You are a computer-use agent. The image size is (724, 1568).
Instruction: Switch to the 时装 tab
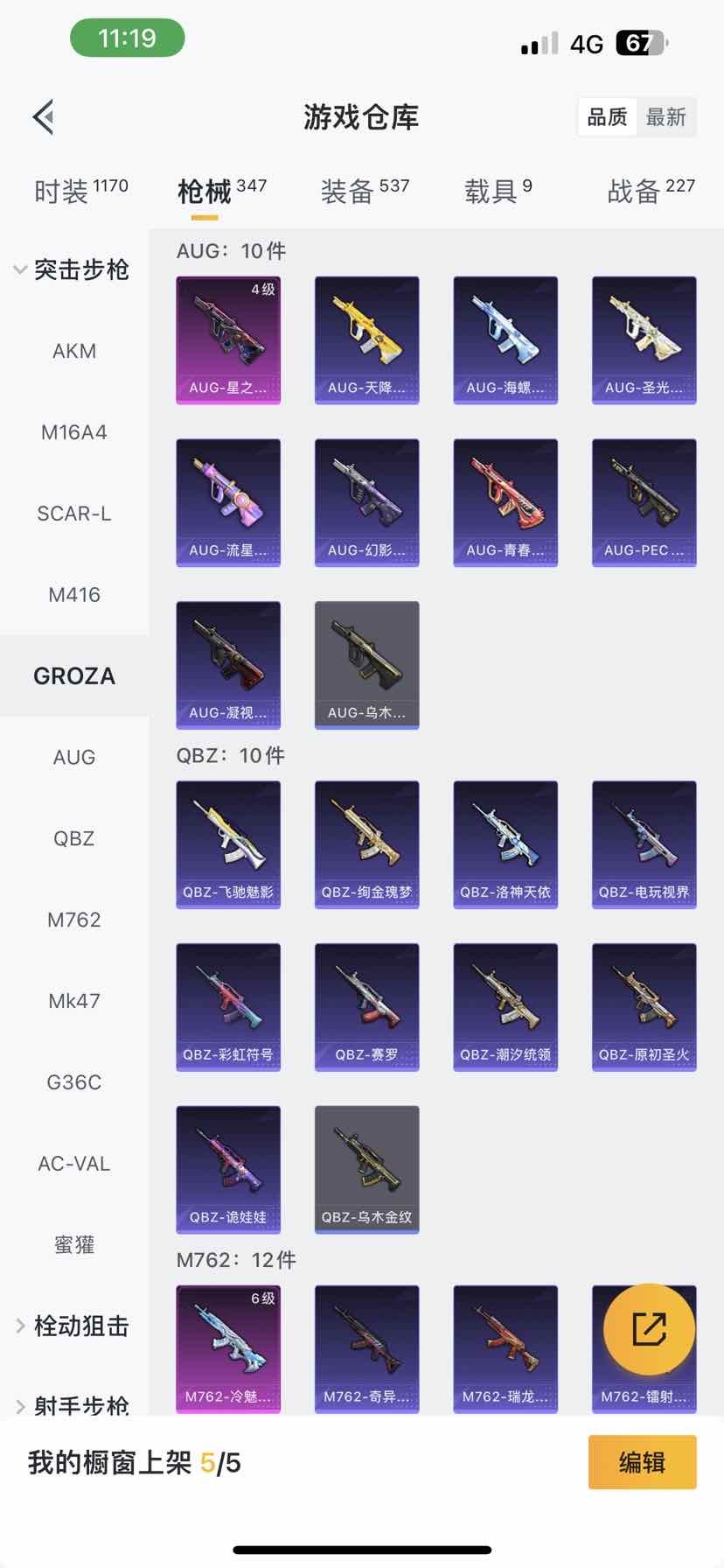(80, 190)
